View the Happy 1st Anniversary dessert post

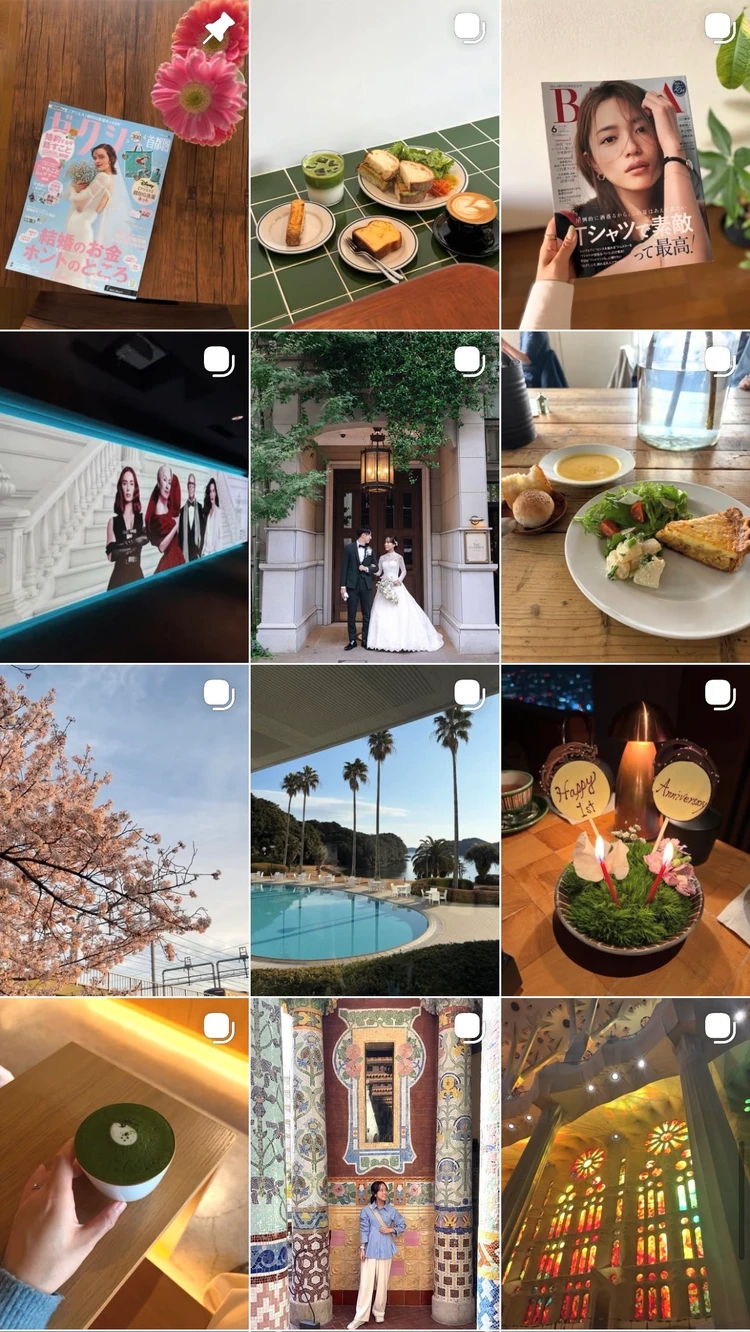[626, 830]
